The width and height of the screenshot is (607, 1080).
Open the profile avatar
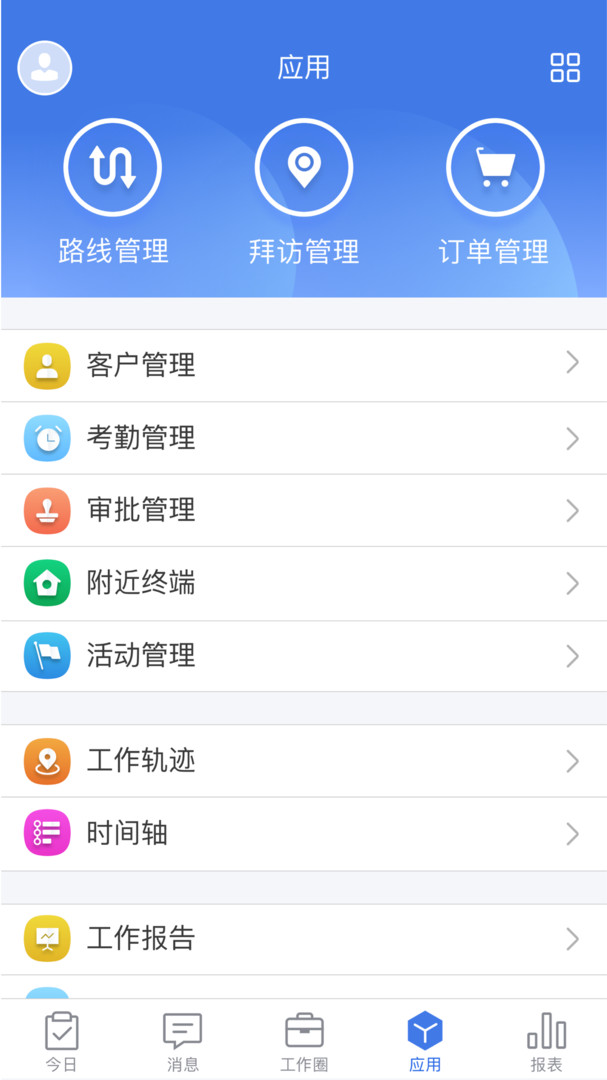45,68
